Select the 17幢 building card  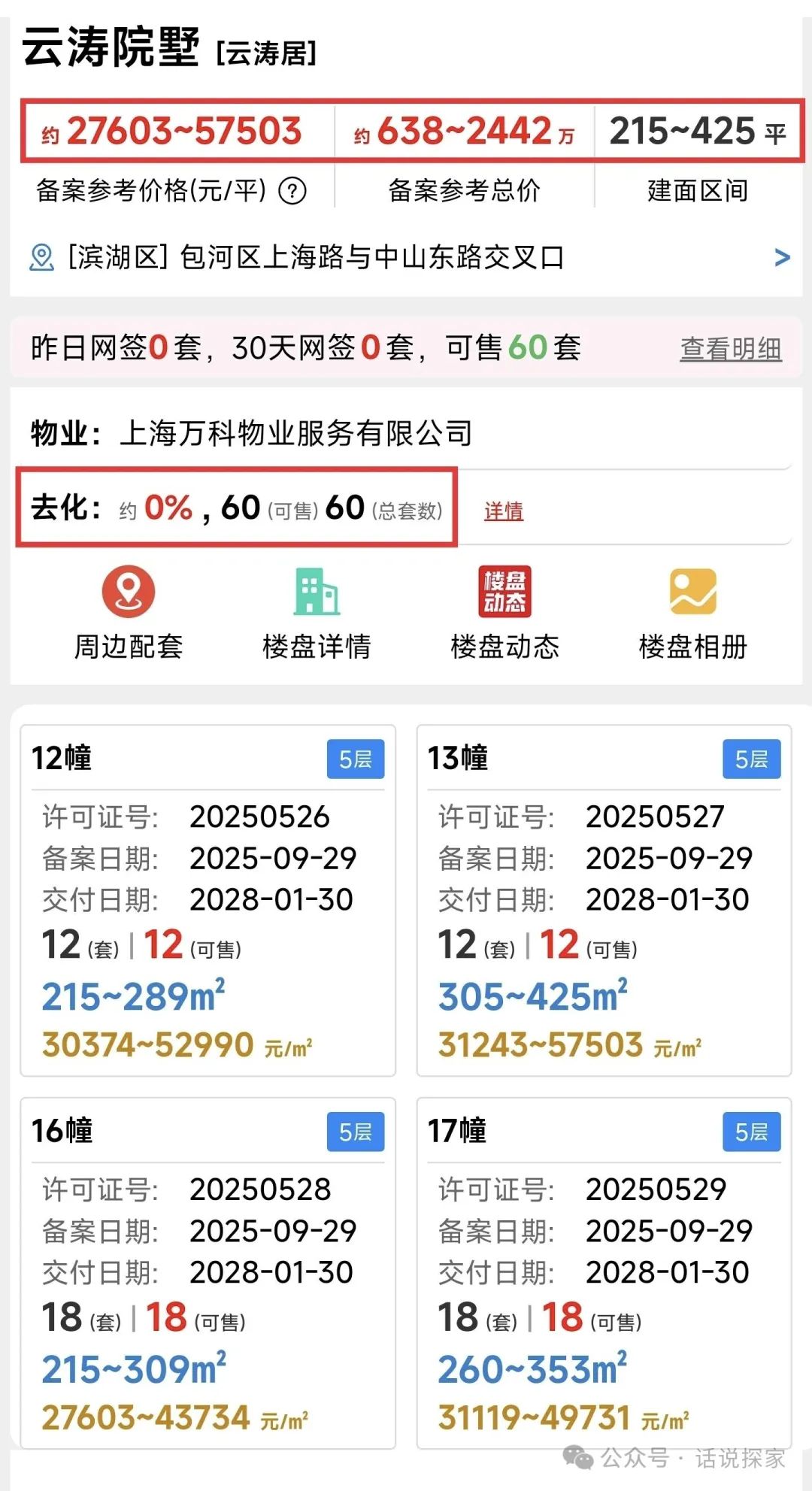604,1272
